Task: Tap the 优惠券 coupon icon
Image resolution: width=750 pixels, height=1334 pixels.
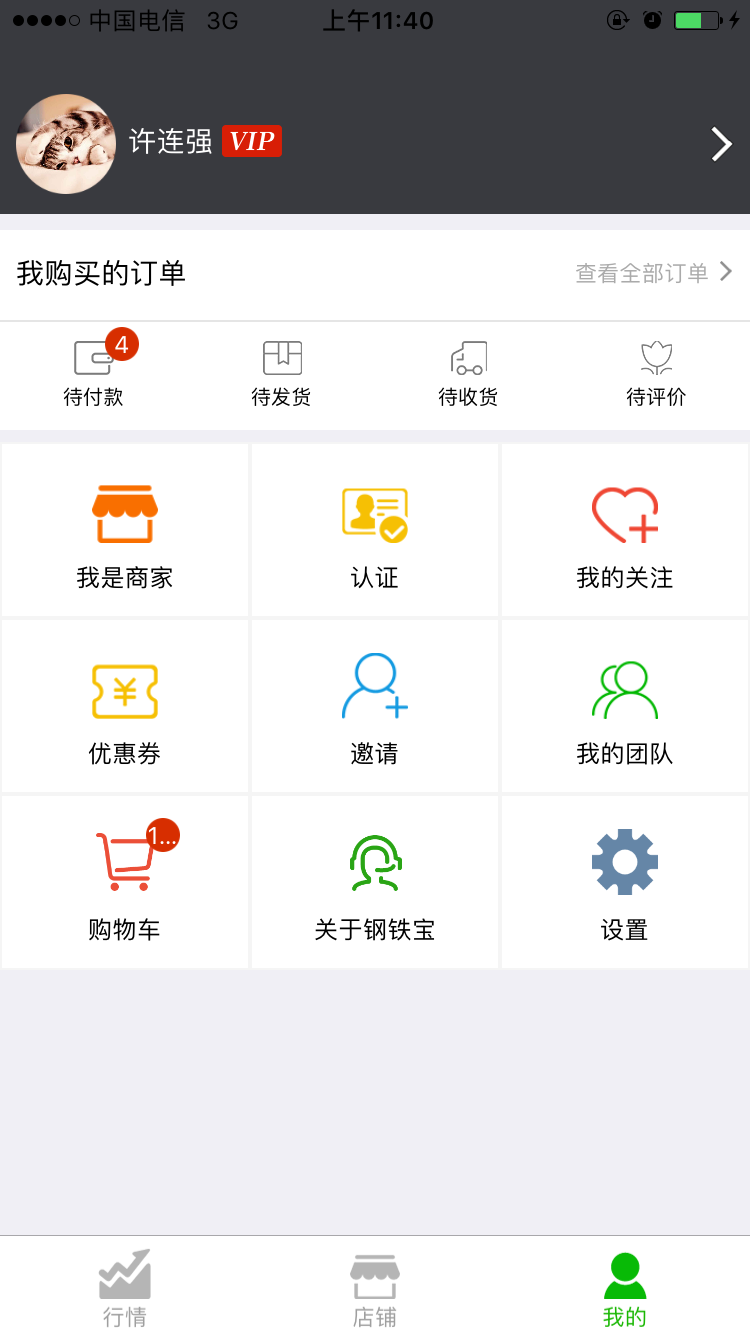Action: pos(124,688)
